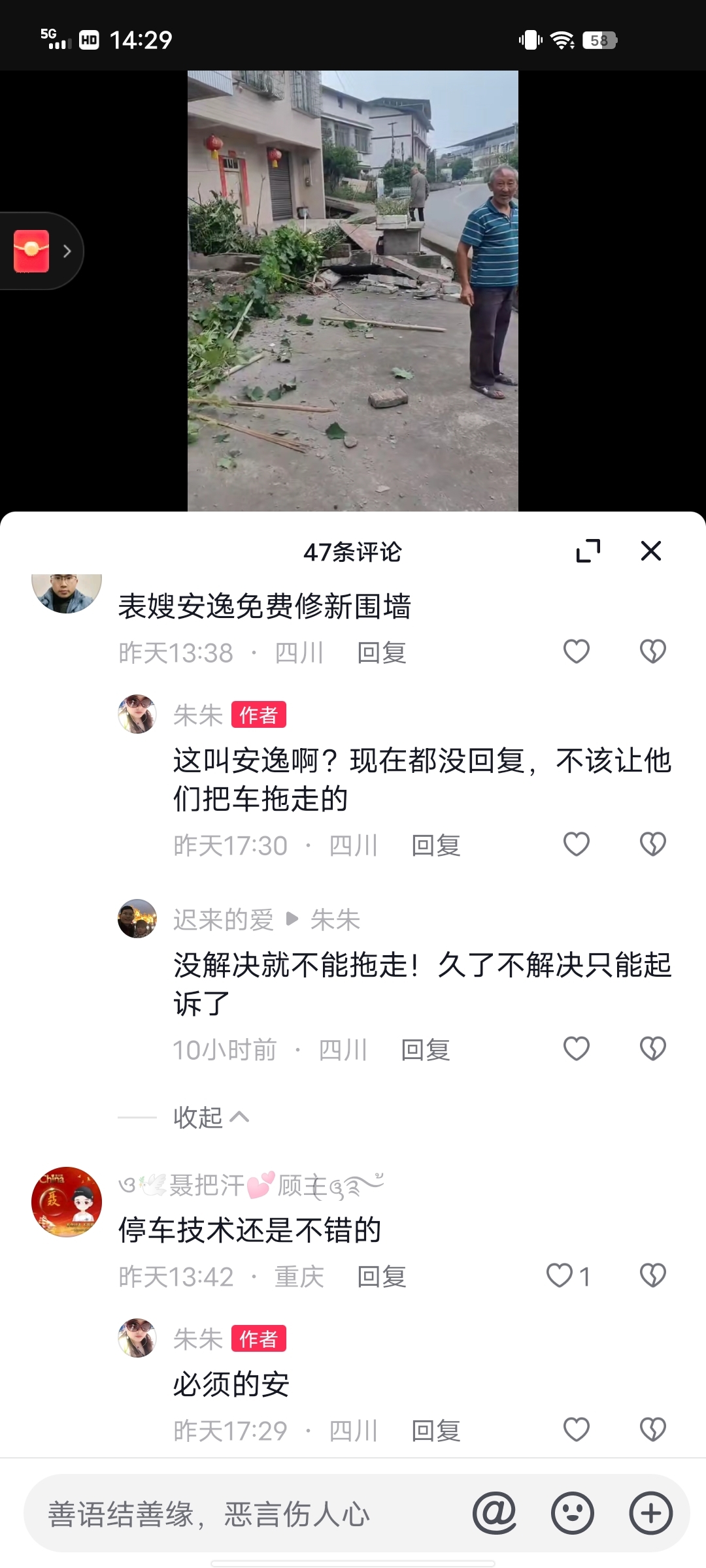
Task: Dislike the comment 表嫂安逸免费修新围墙
Action: (x=652, y=651)
